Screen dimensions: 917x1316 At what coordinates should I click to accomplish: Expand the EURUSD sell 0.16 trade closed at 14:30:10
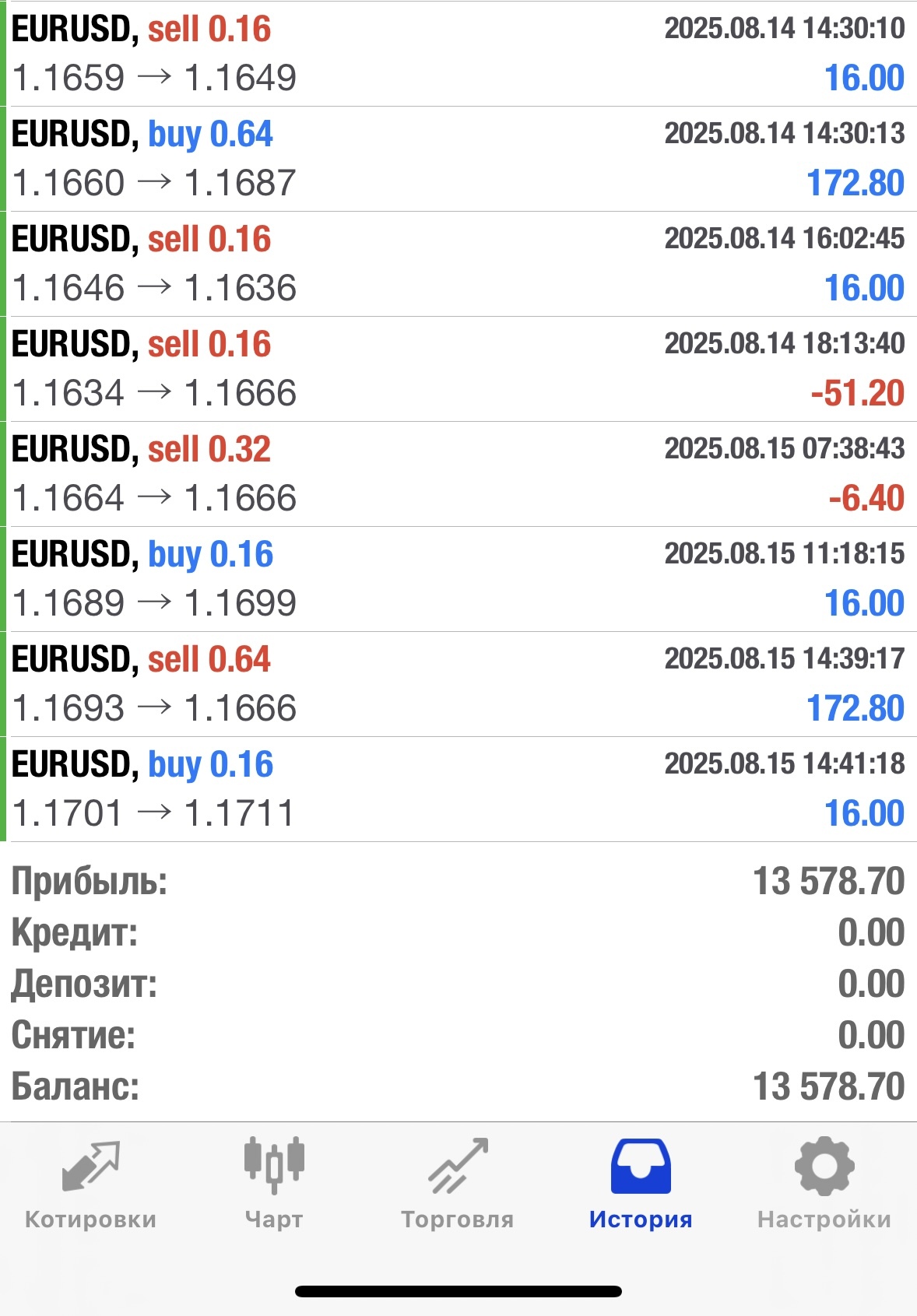pos(458,54)
